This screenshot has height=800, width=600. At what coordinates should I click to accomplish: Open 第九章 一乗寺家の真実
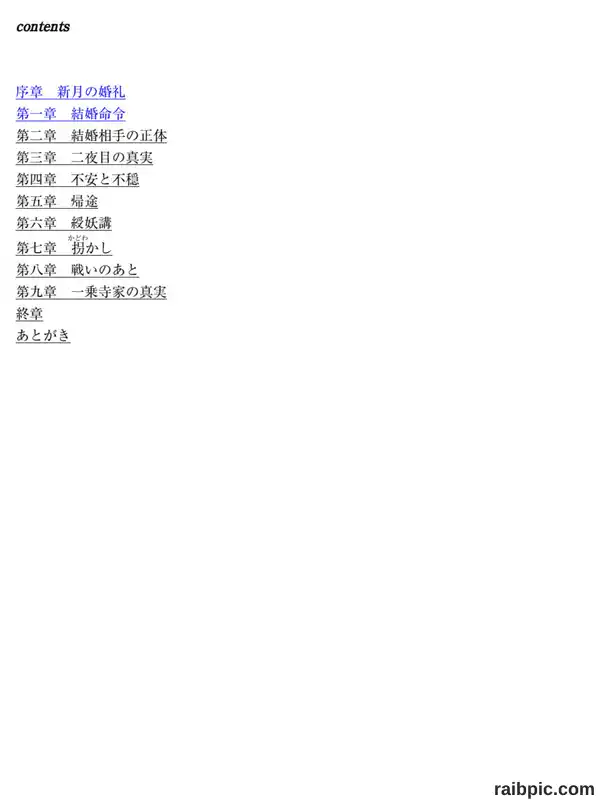pyautogui.click(x=91, y=292)
